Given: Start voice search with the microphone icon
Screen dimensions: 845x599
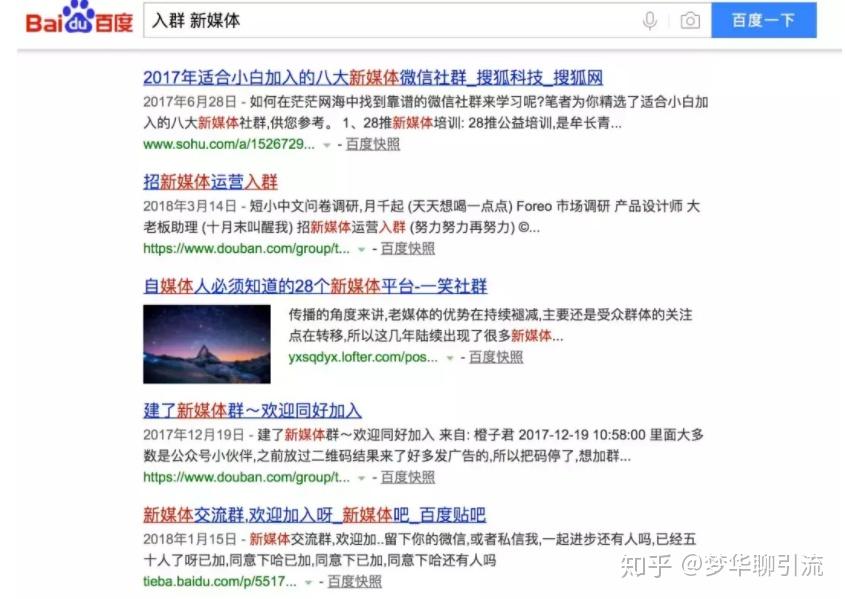Looking at the screenshot, I should (x=650, y=20).
